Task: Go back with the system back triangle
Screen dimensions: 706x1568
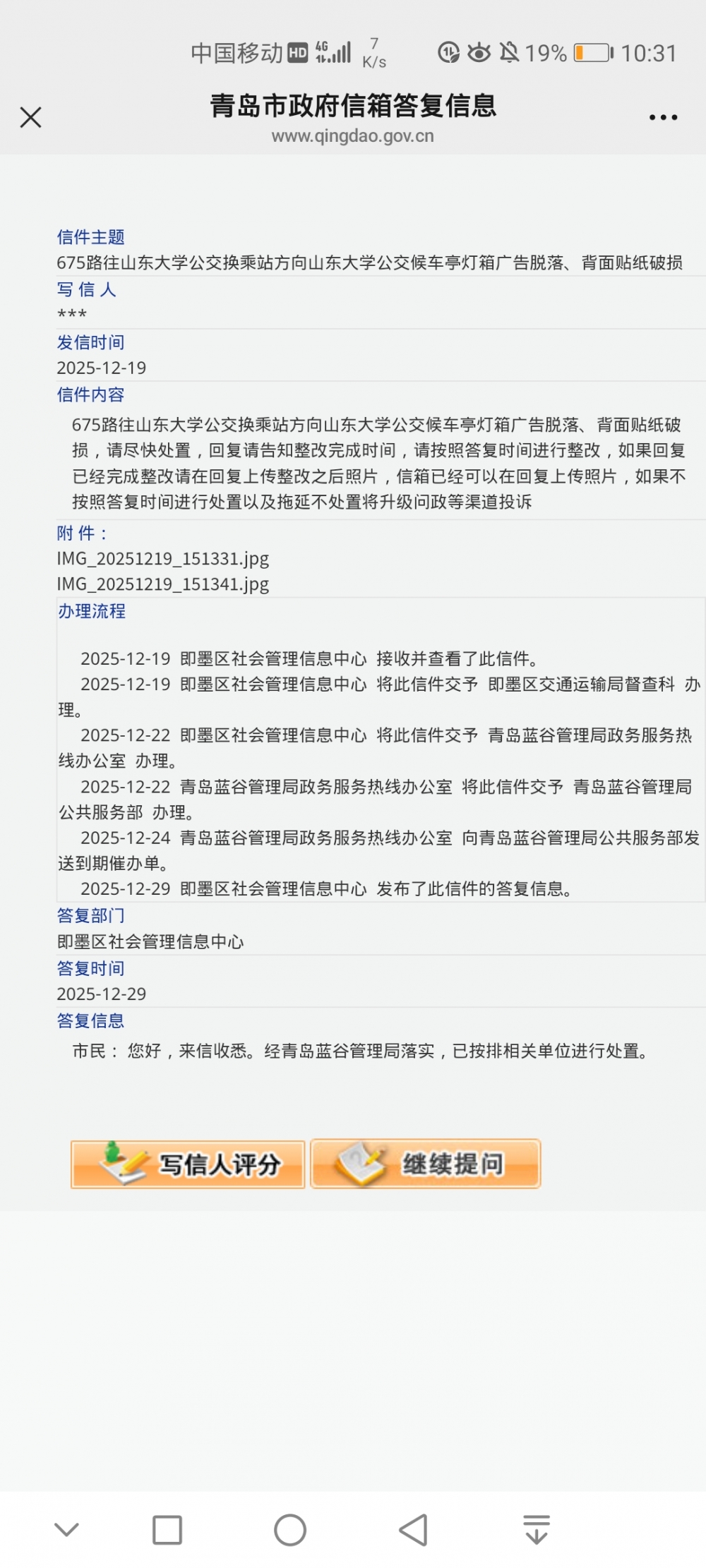Action: (x=413, y=1530)
